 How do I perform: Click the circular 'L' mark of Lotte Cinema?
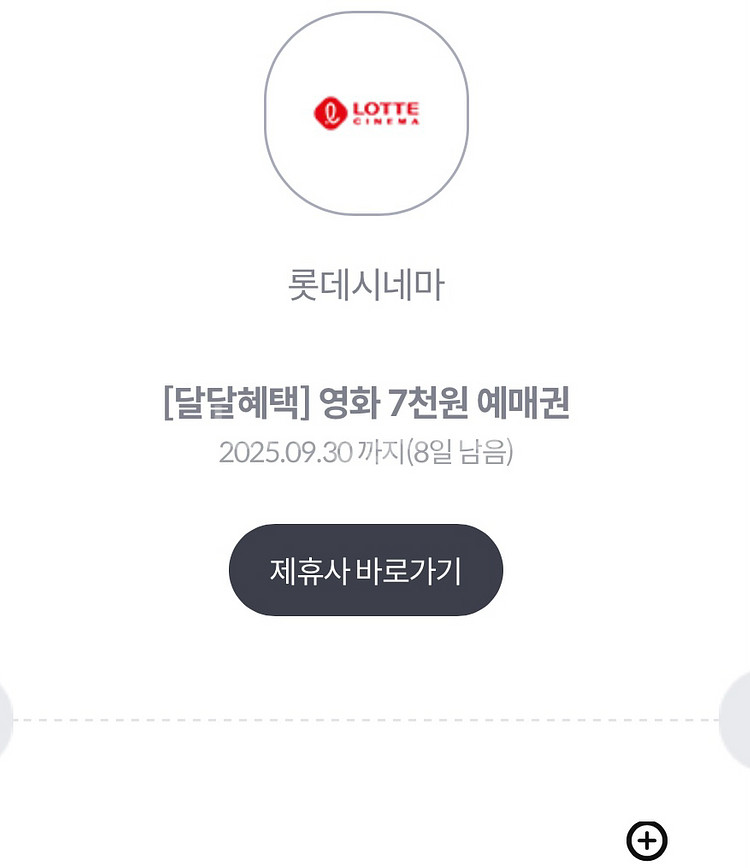(330, 111)
